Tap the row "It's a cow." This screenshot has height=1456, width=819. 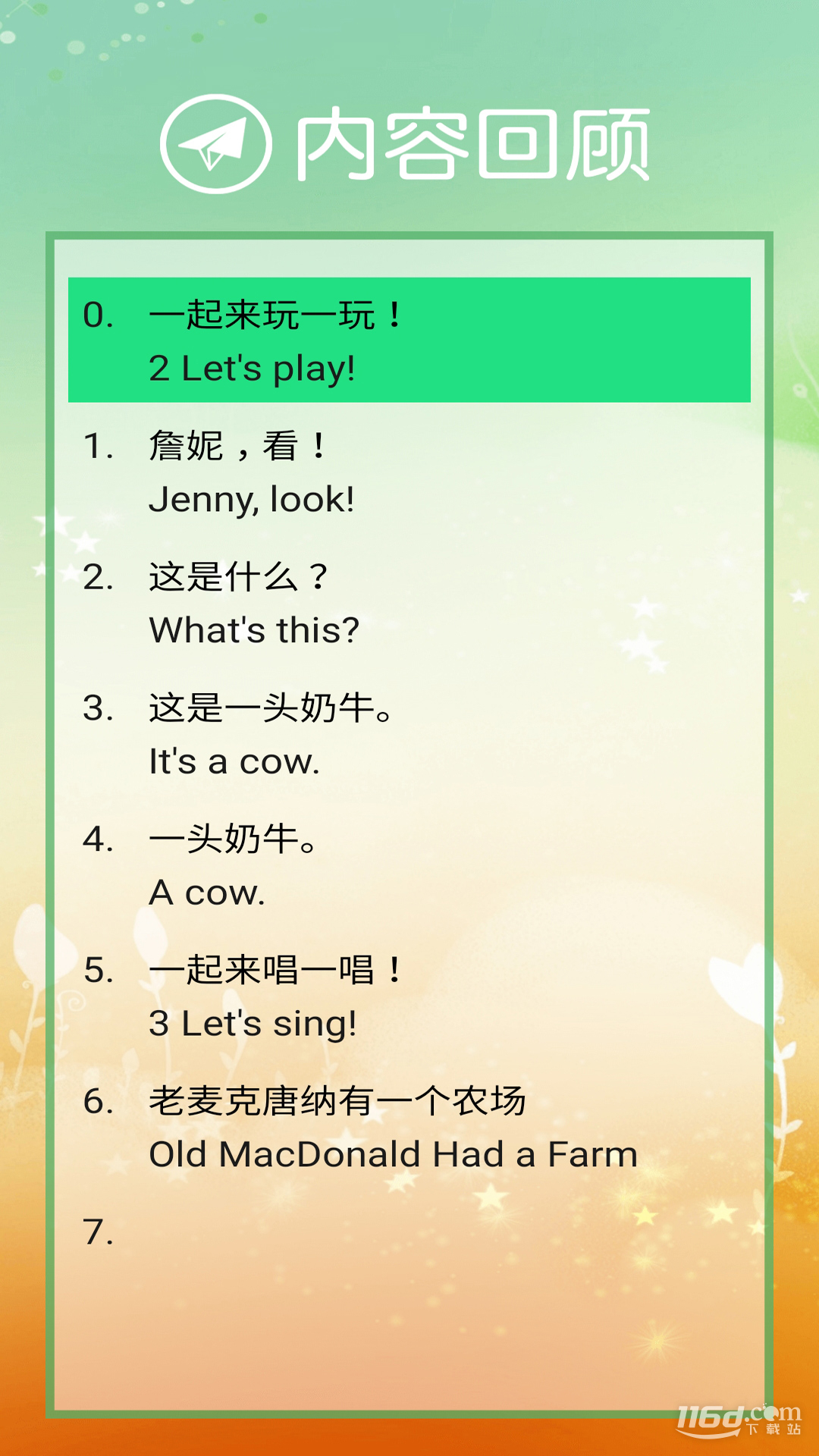[x=409, y=734]
